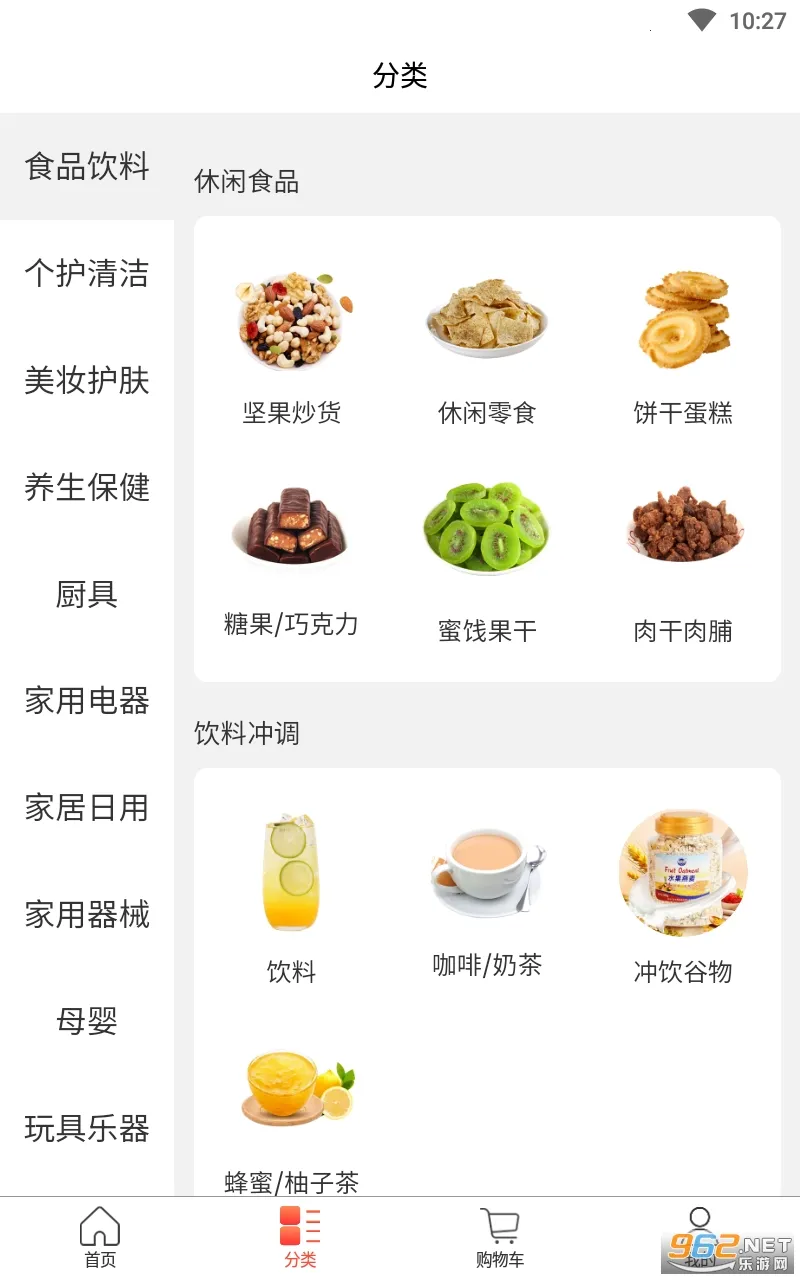Open the 购物车 shopping cart tab
The height and width of the screenshot is (1280, 800).
tap(499, 1237)
